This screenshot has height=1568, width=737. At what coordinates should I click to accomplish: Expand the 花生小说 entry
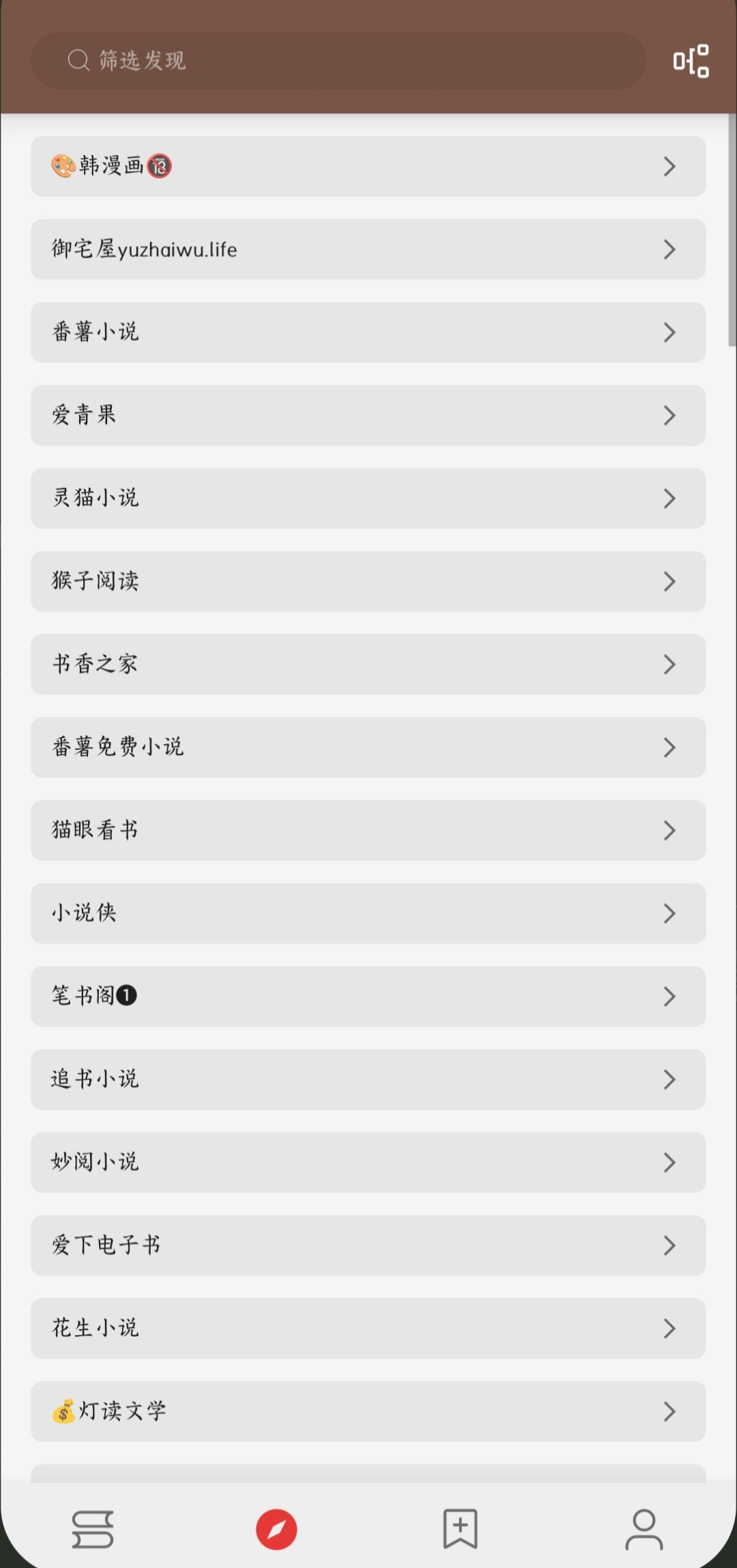pos(368,1329)
